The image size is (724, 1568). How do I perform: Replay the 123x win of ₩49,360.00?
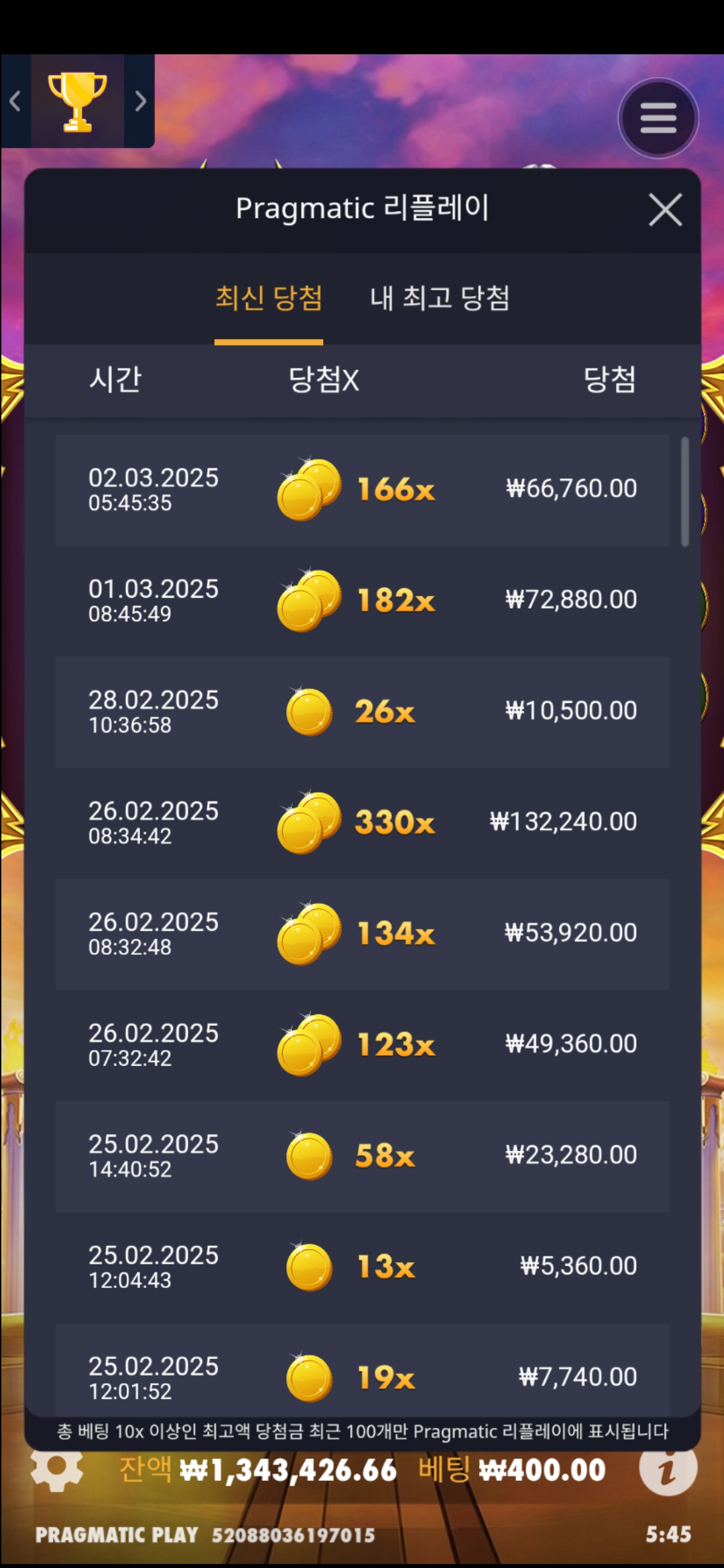[362, 1045]
